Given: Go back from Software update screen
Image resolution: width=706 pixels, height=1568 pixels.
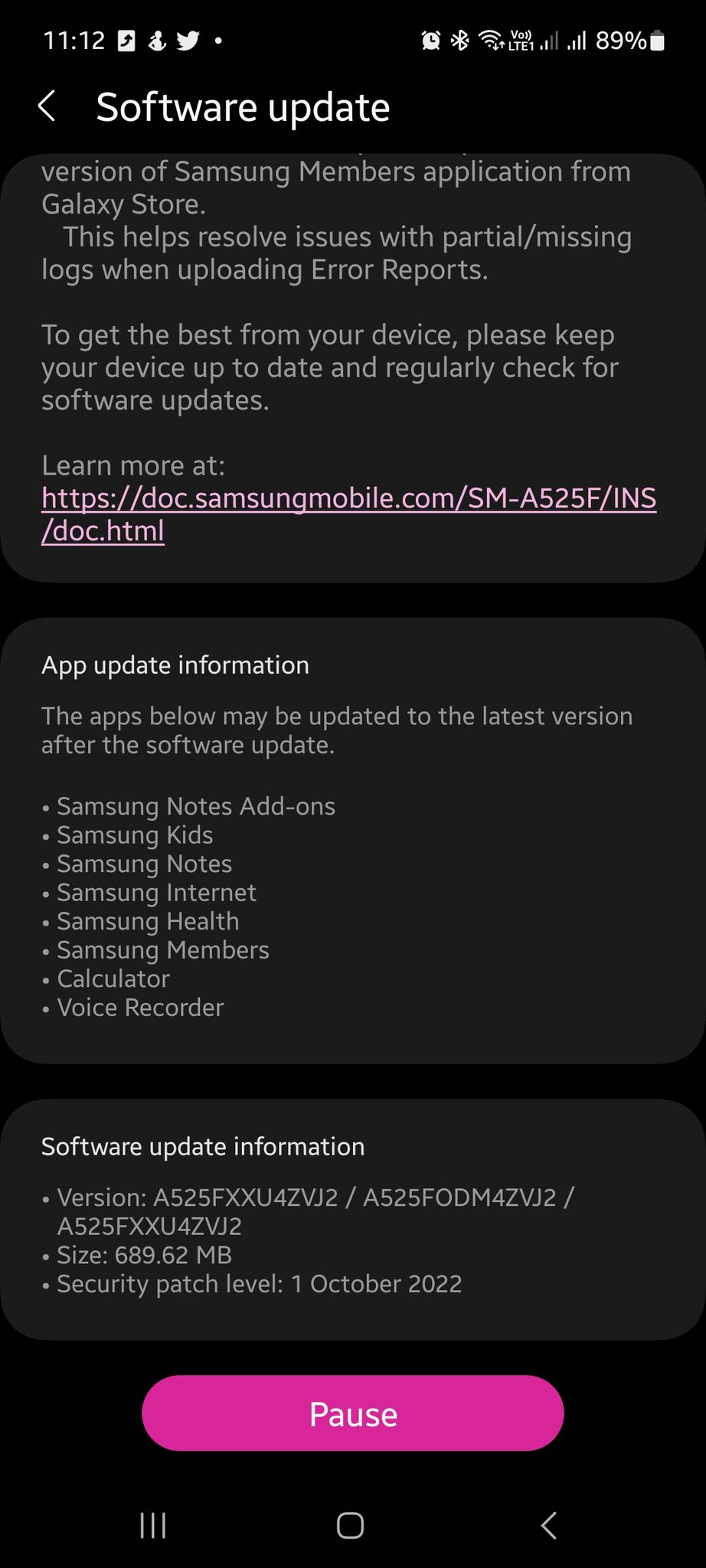Looking at the screenshot, I should [x=47, y=106].
